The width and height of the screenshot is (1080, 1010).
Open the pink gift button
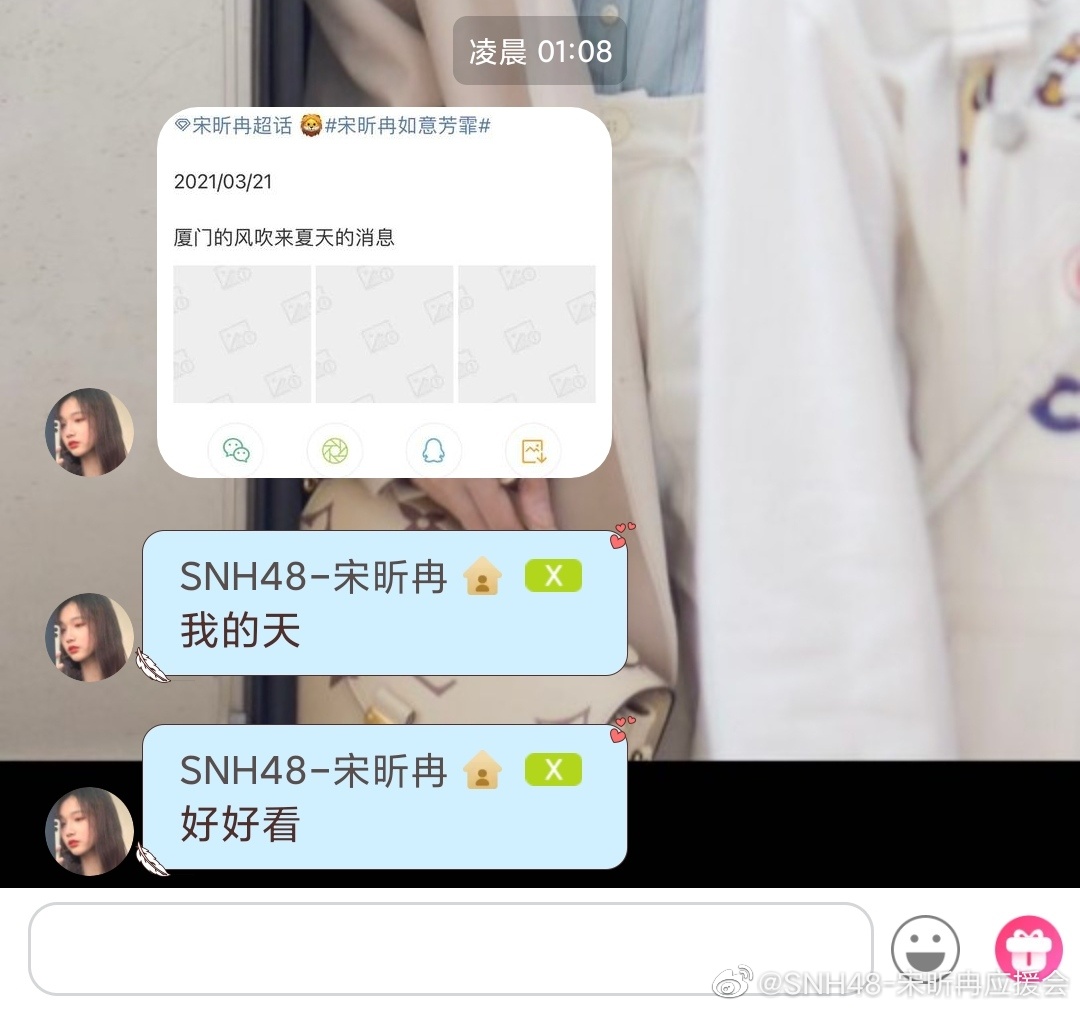coord(1028,948)
